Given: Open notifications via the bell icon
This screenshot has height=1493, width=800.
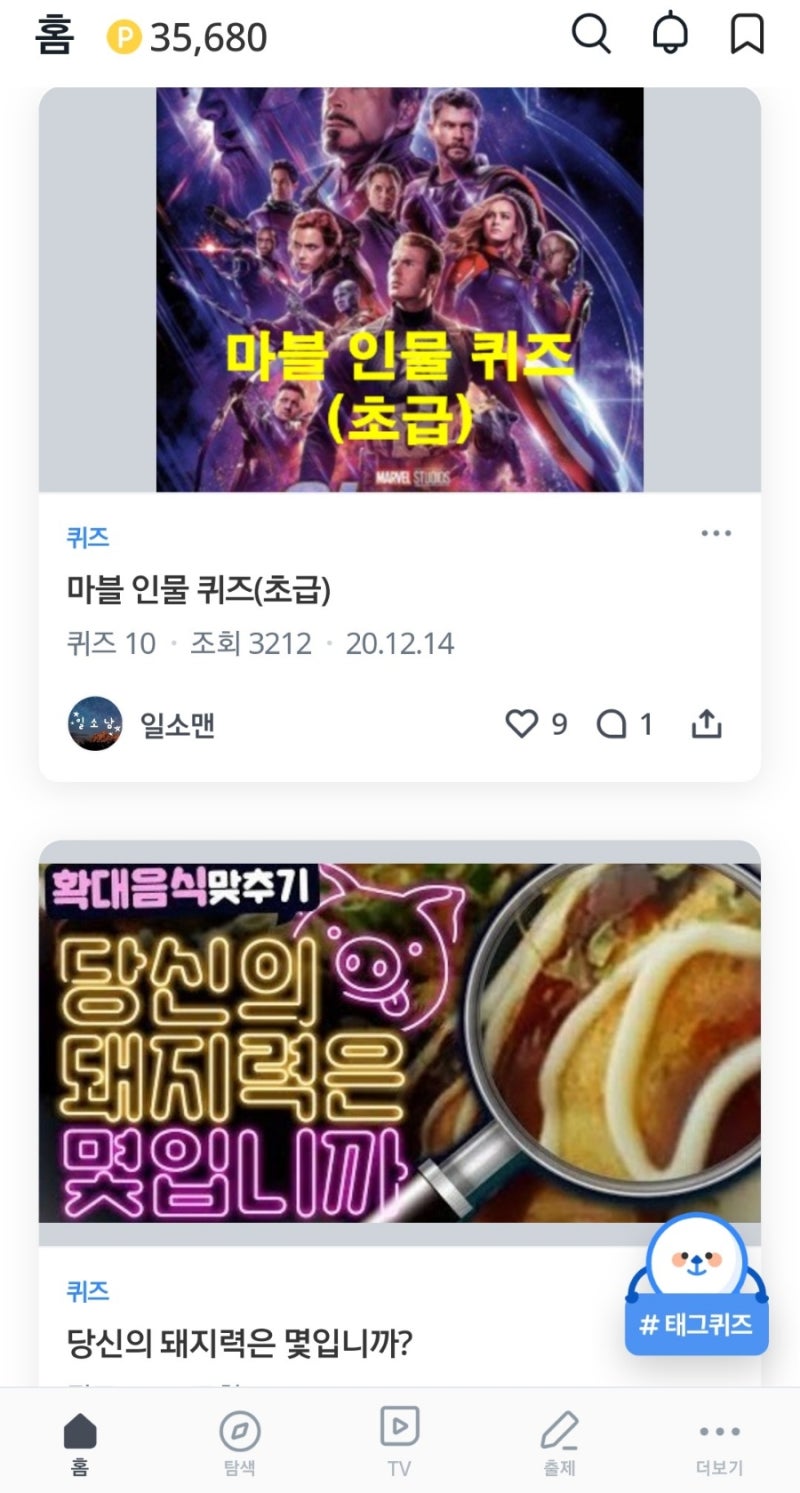Looking at the screenshot, I should 671,33.
